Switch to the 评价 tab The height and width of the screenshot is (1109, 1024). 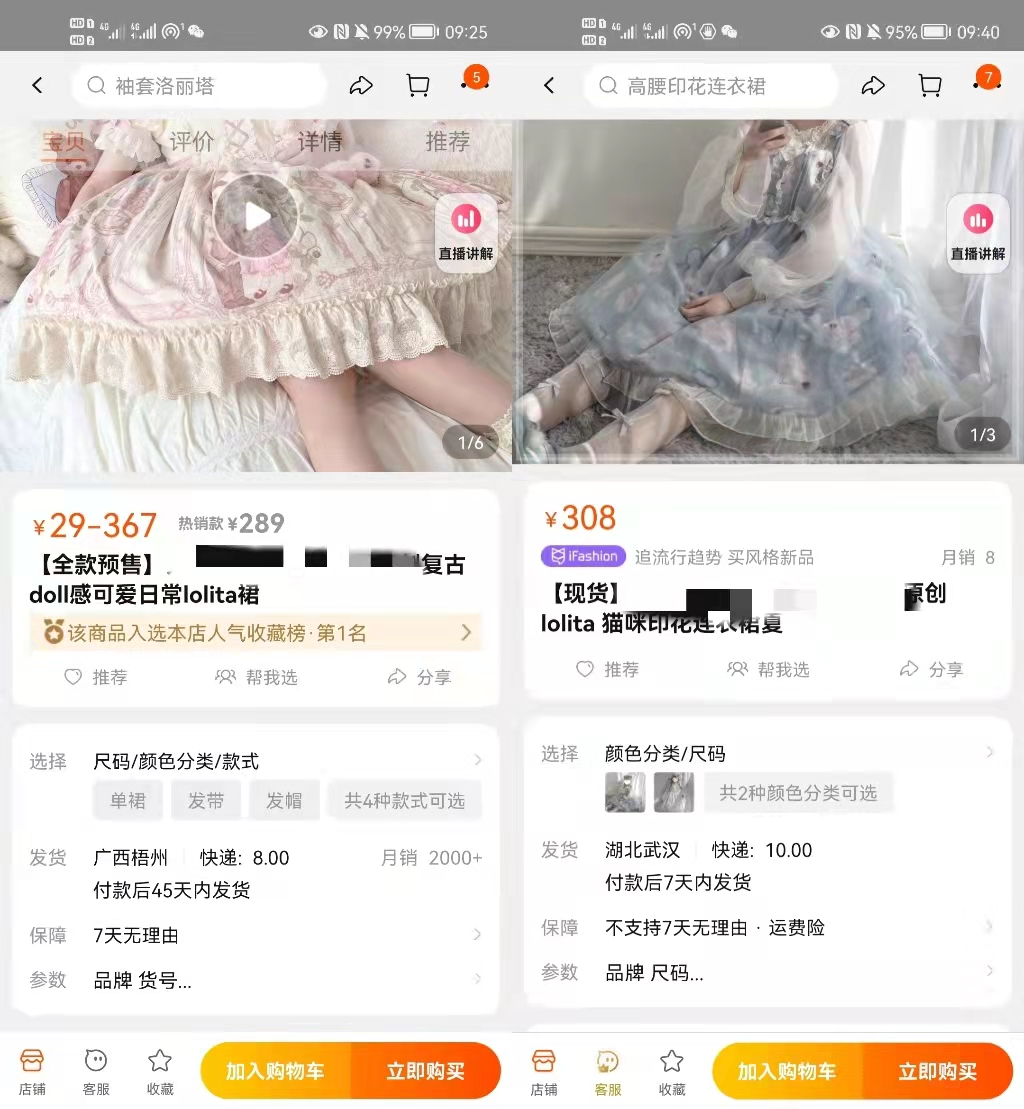coord(191,142)
